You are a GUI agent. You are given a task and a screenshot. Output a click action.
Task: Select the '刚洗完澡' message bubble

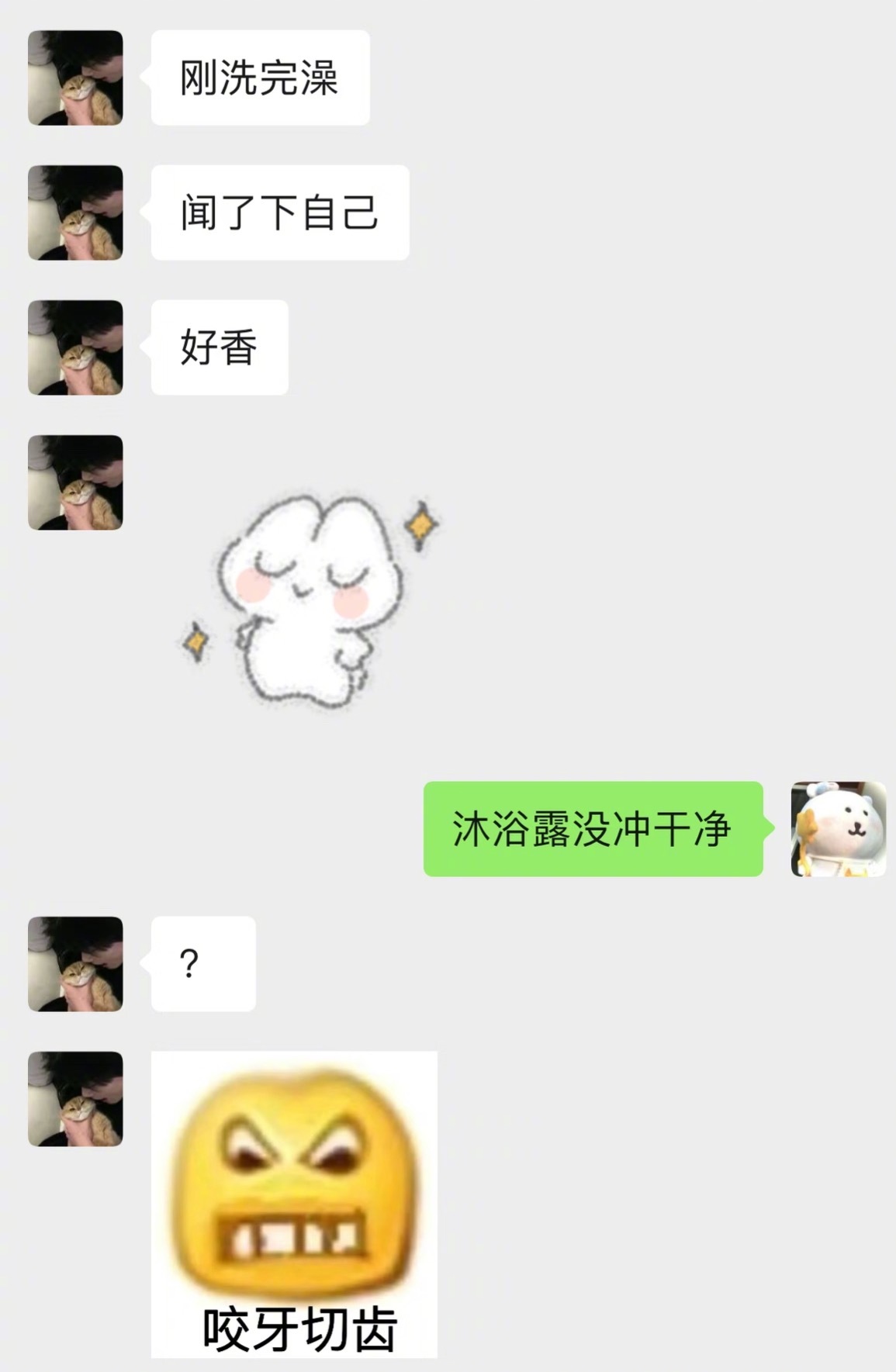tap(260, 78)
